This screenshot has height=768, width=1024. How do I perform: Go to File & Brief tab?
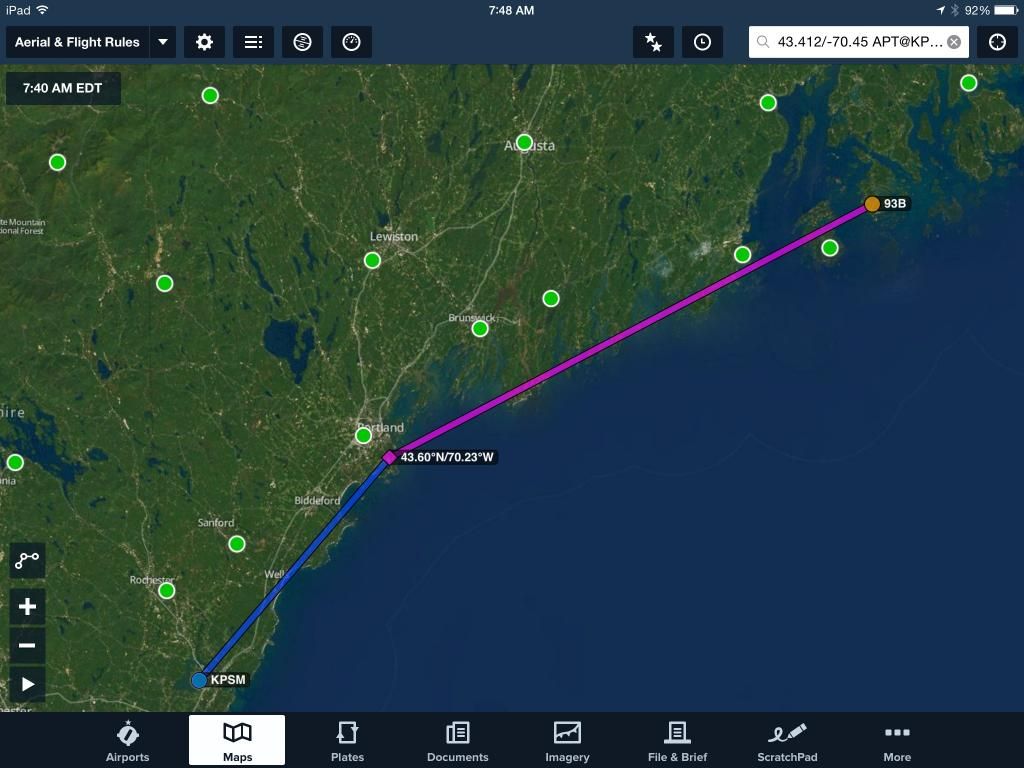[x=677, y=741]
